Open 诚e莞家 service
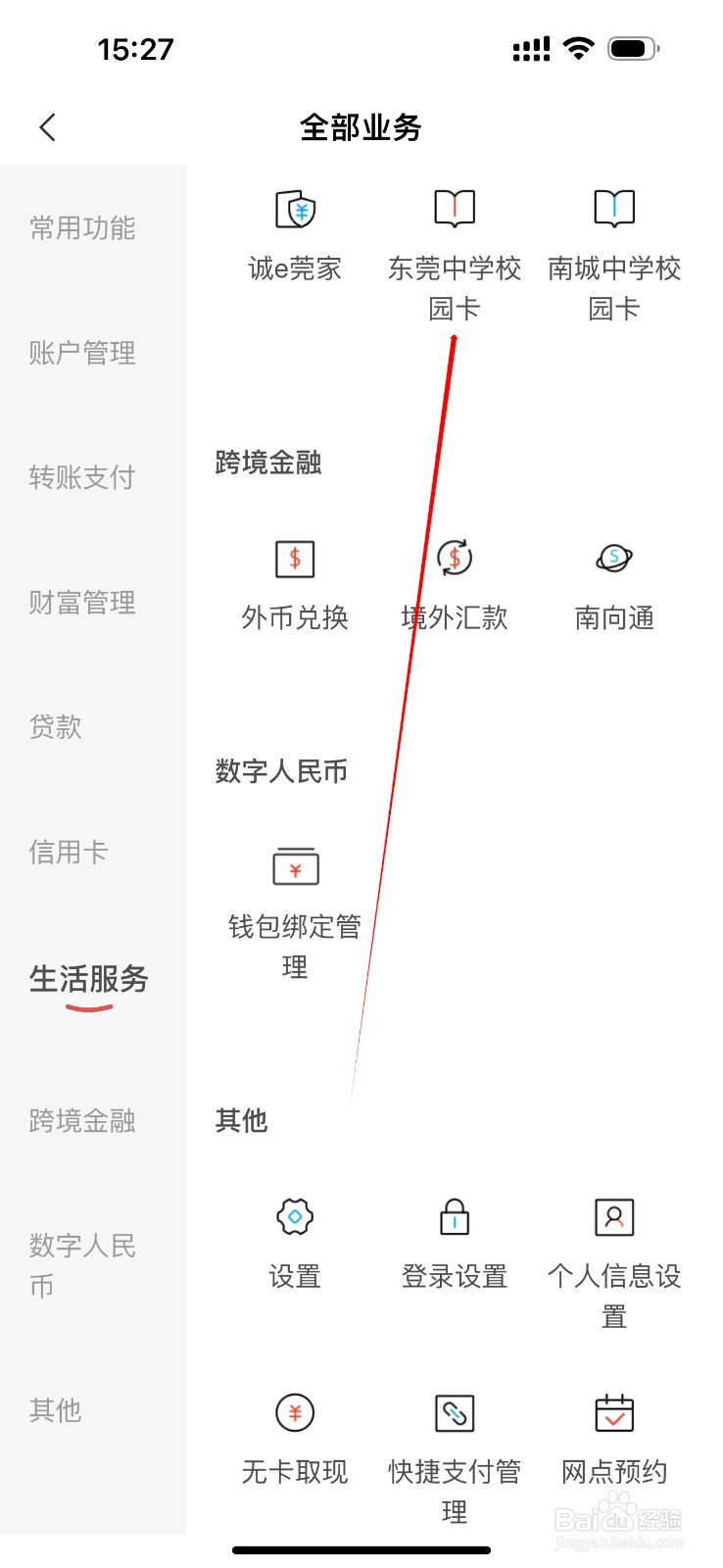The width and height of the screenshot is (723, 1568). (x=295, y=233)
